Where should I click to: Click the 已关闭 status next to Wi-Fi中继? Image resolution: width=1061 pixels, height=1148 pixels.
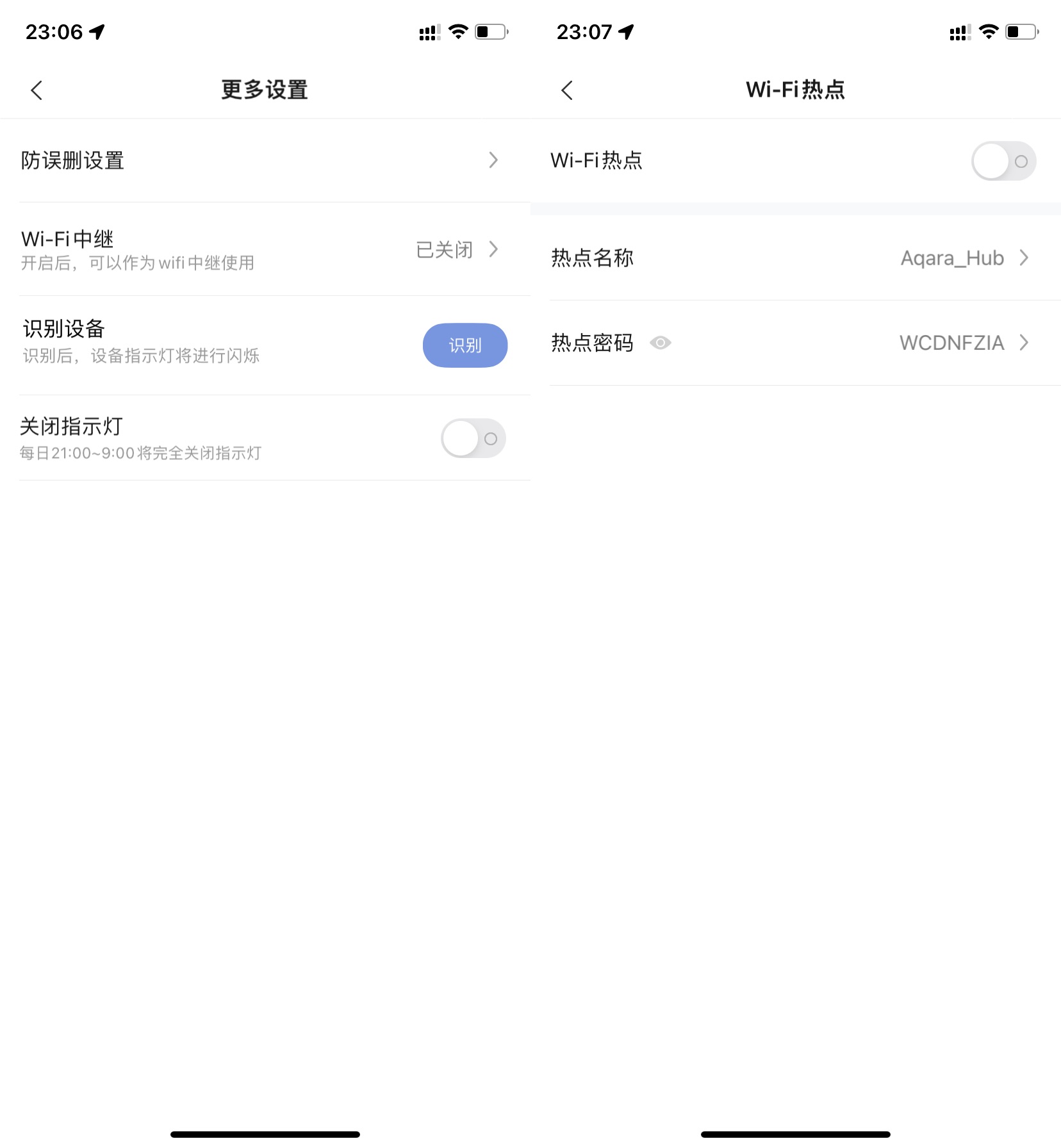[445, 250]
